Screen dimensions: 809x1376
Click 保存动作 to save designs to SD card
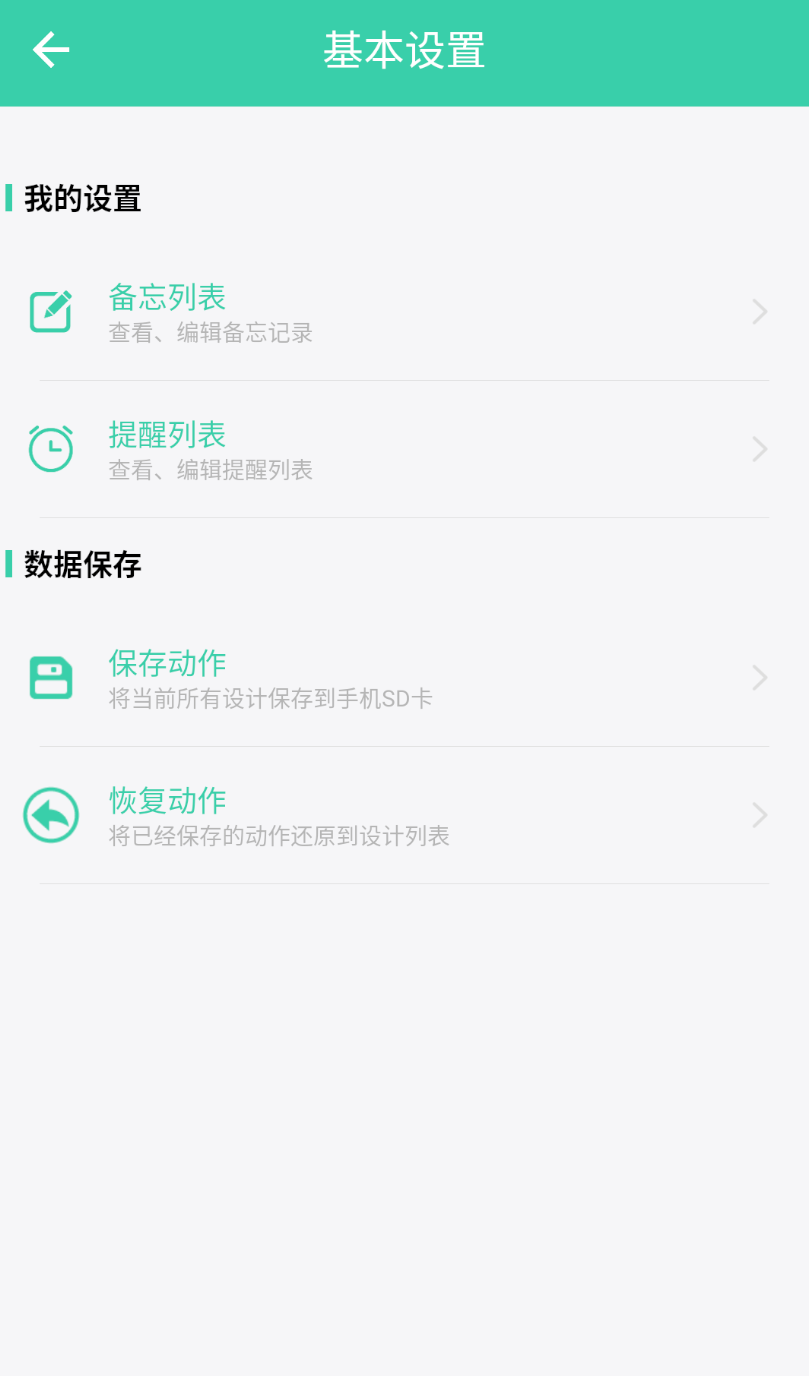166,663
